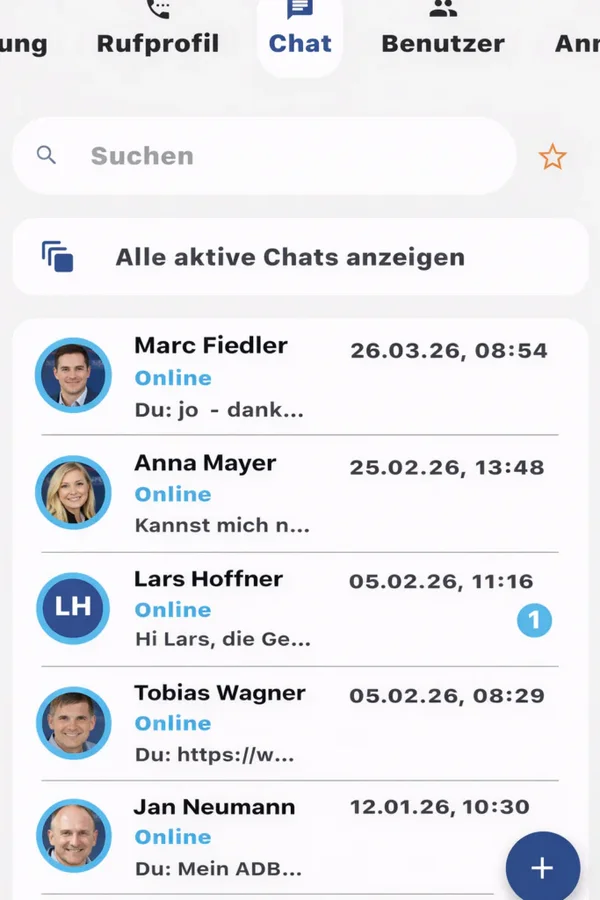Tap the star favorites icon
This screenshot has height=900, width=600.
click(x=552, y=157)
